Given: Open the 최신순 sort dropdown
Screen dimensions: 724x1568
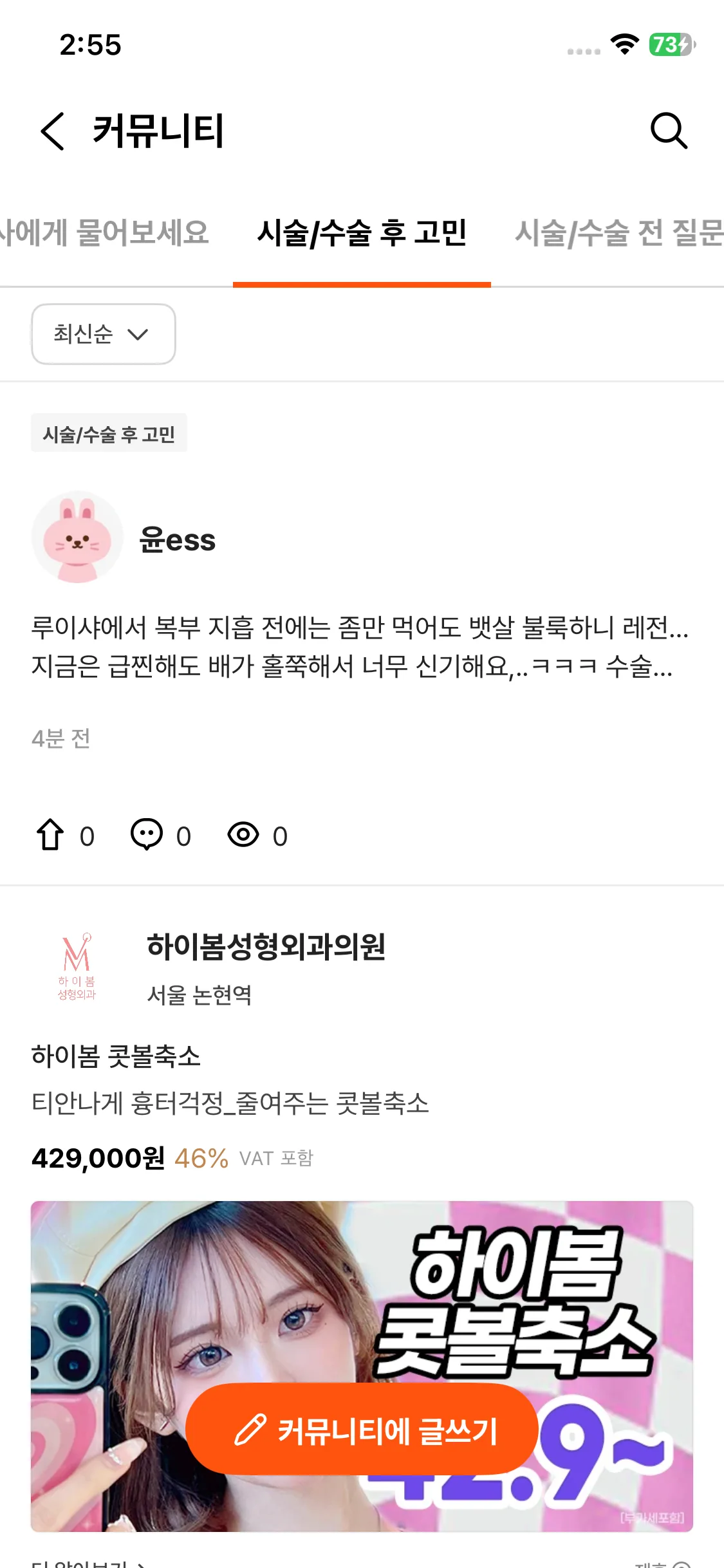Looking at the screenshot, I should [x=103, y=334].
